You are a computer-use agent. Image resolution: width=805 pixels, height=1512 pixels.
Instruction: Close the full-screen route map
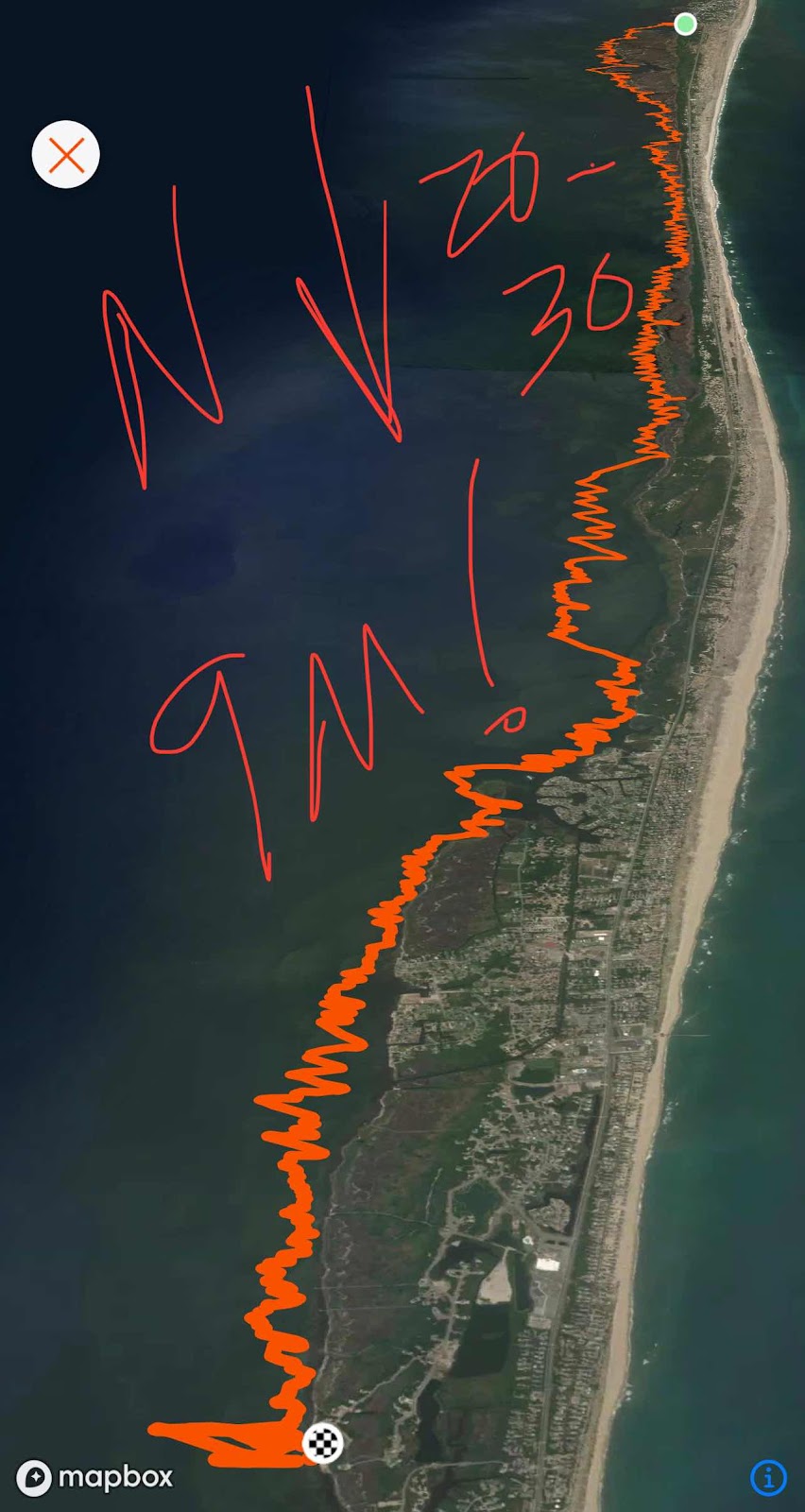point(65,154)
